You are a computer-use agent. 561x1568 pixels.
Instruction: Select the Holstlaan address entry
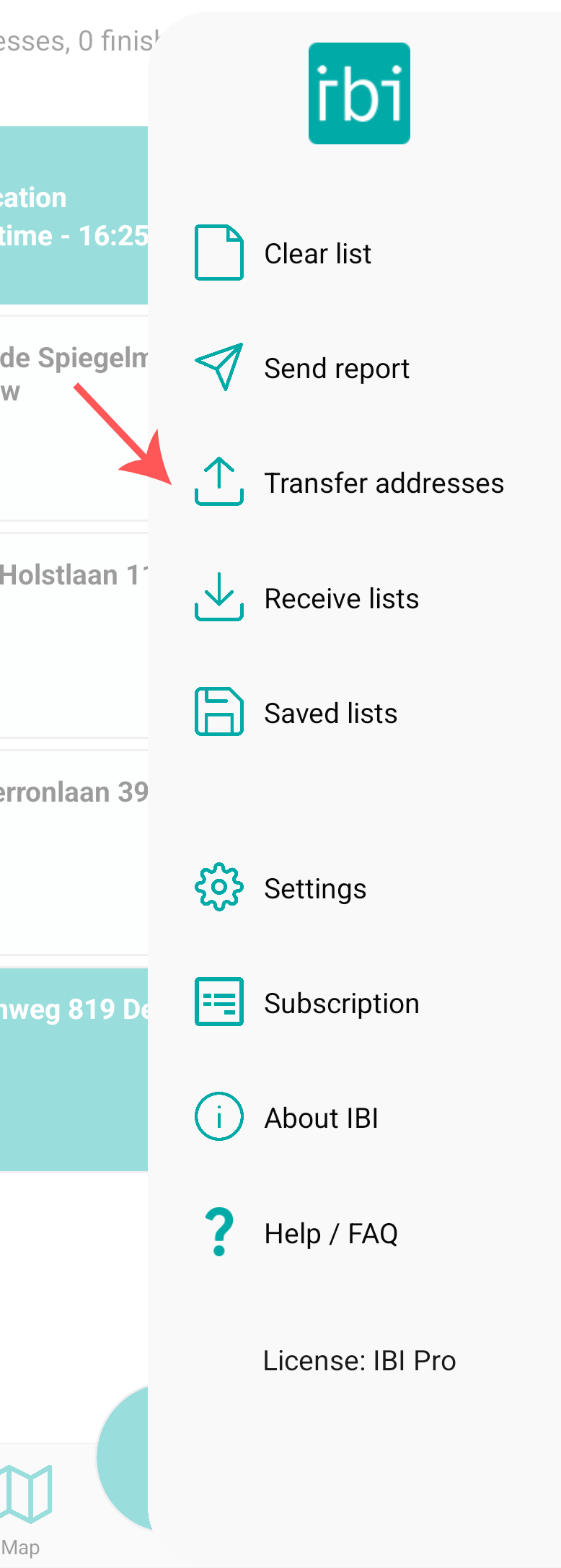(x=72, y=574)
